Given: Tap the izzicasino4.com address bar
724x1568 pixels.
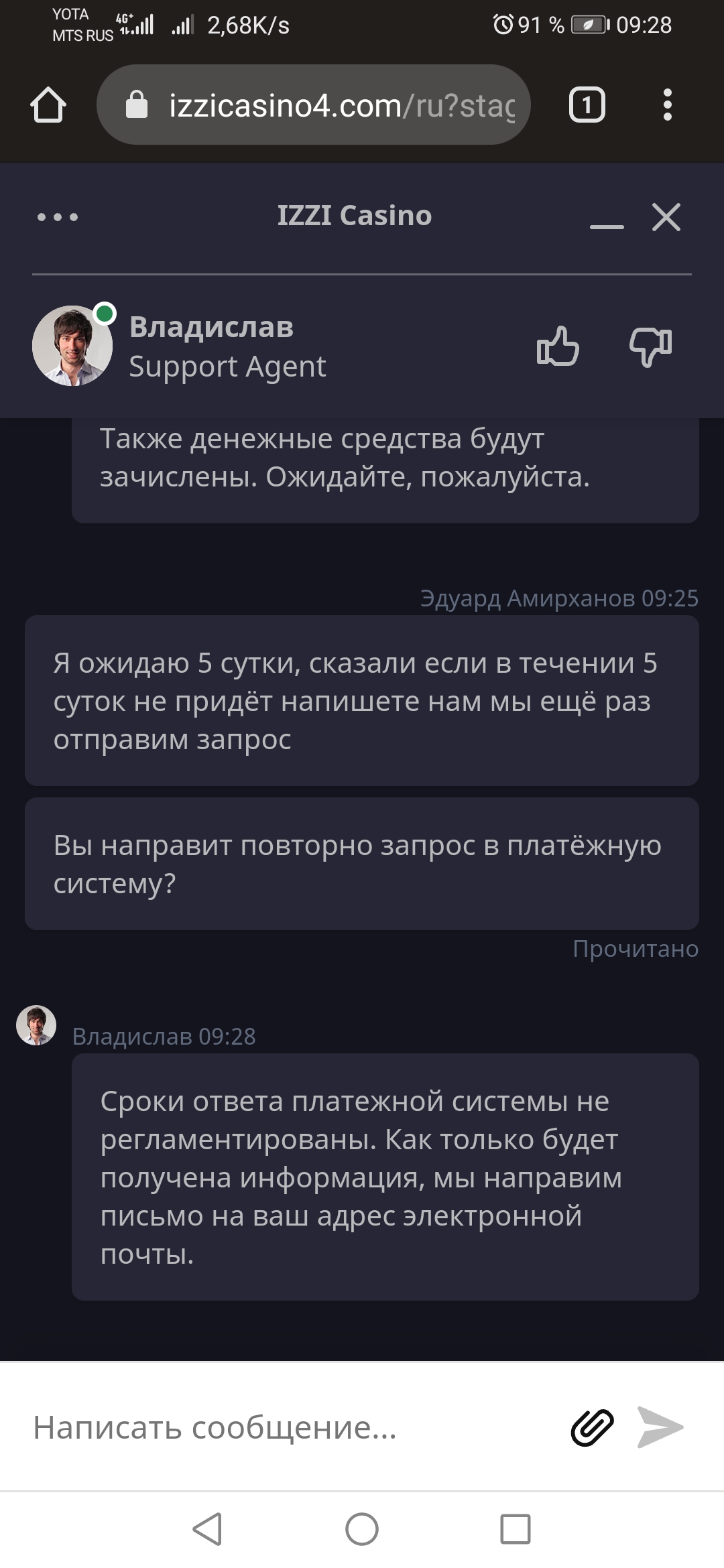Looking at the screenshot, I should tap(313, 105).
